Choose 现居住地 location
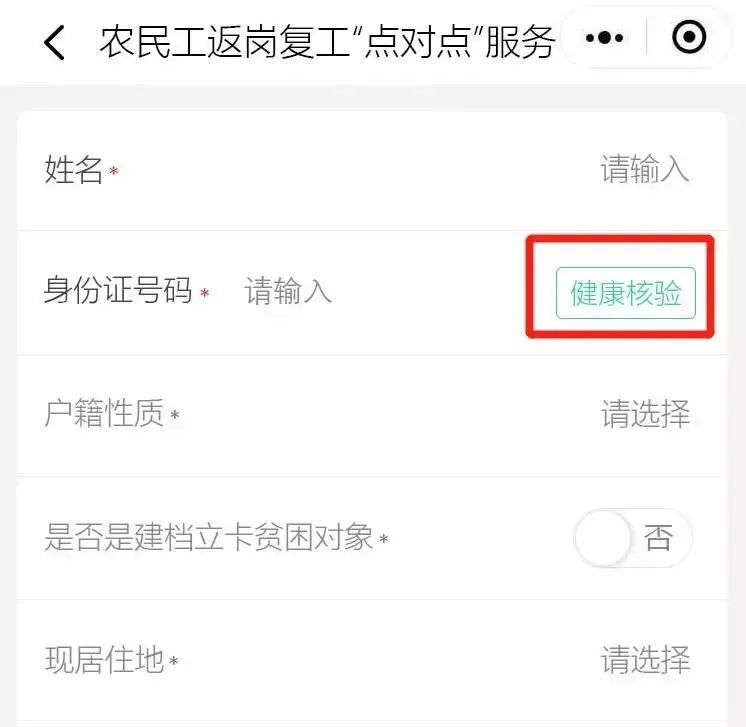 pos(645,660)
